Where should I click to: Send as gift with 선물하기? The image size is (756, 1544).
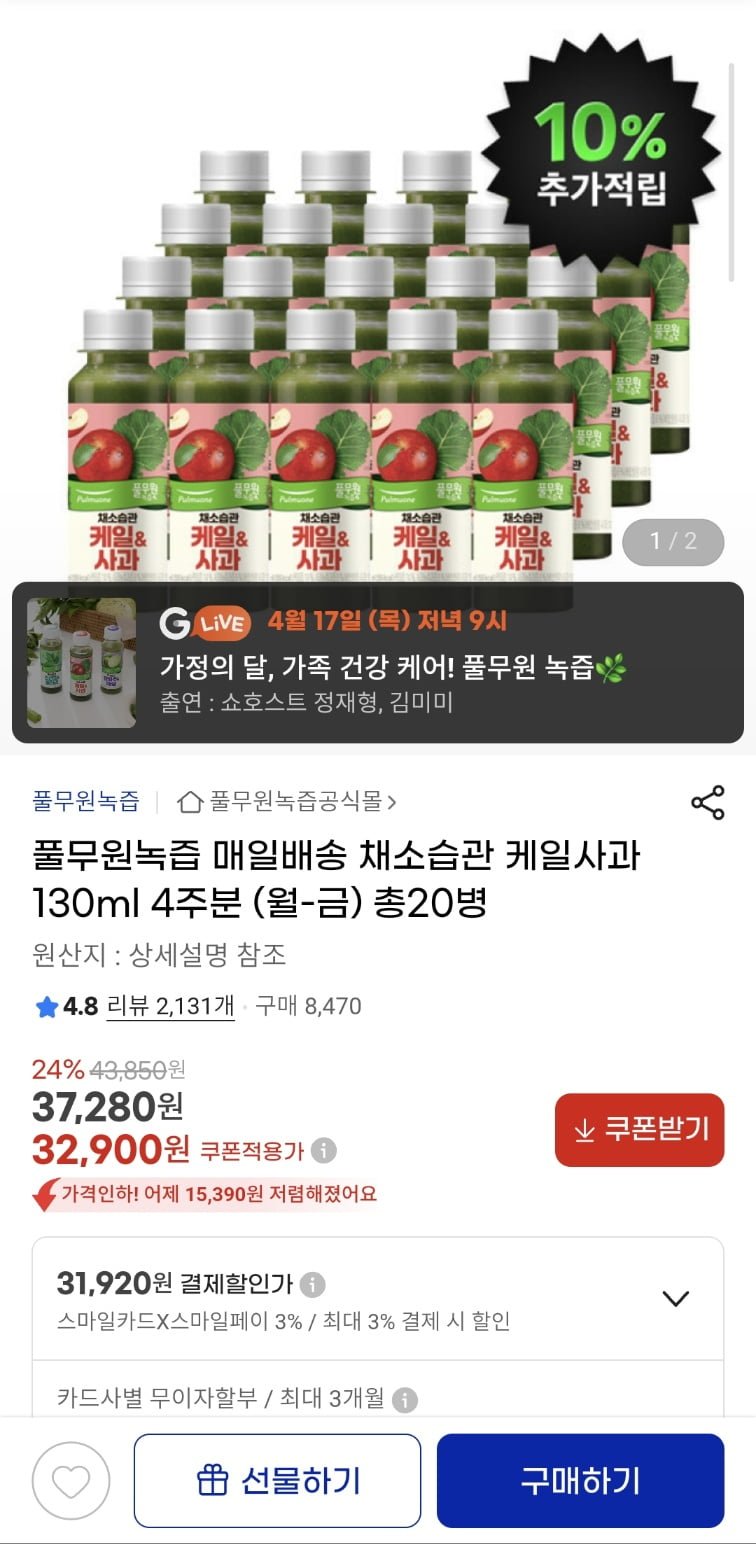pyautogui.click(x=278, y=1481)
